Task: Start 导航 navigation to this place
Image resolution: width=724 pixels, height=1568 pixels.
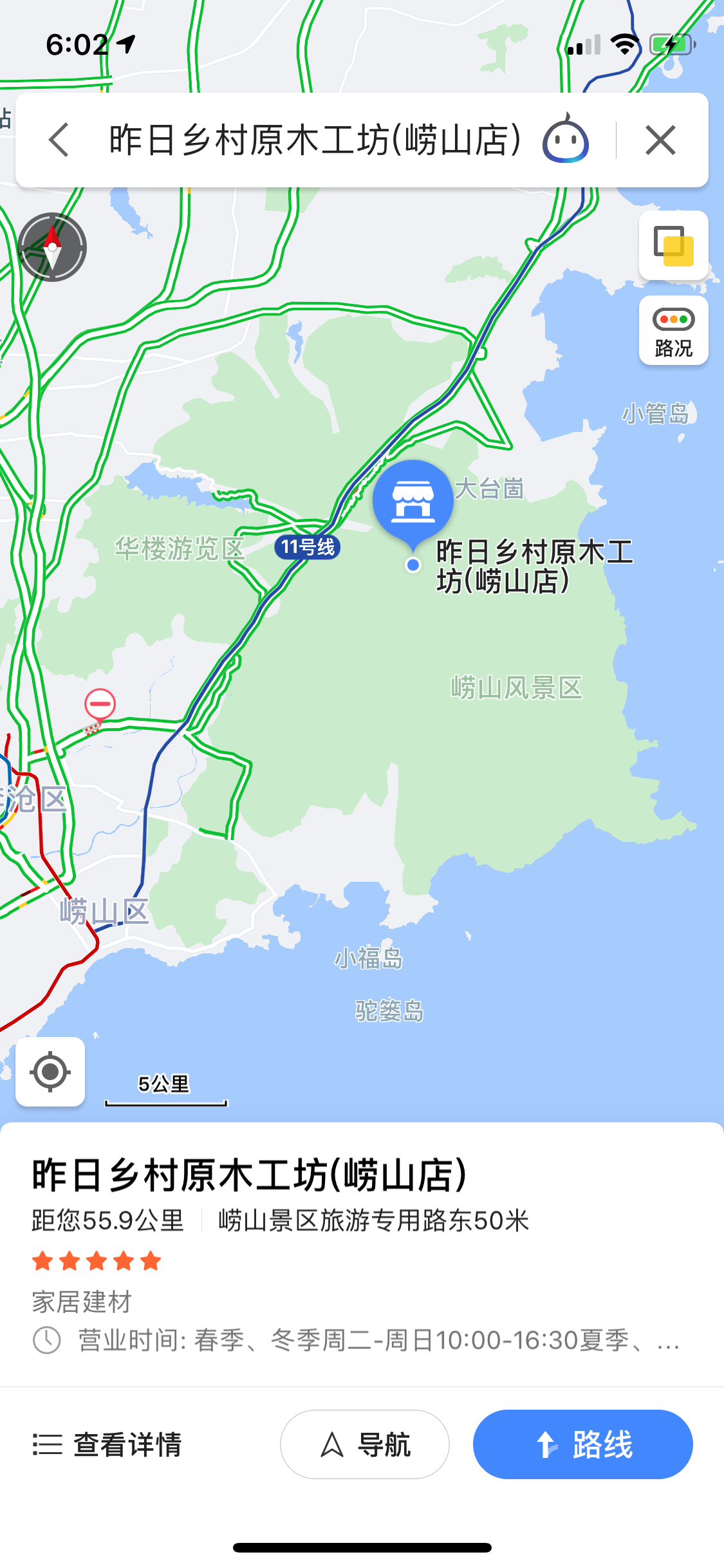Action: tap(365, 1444)
